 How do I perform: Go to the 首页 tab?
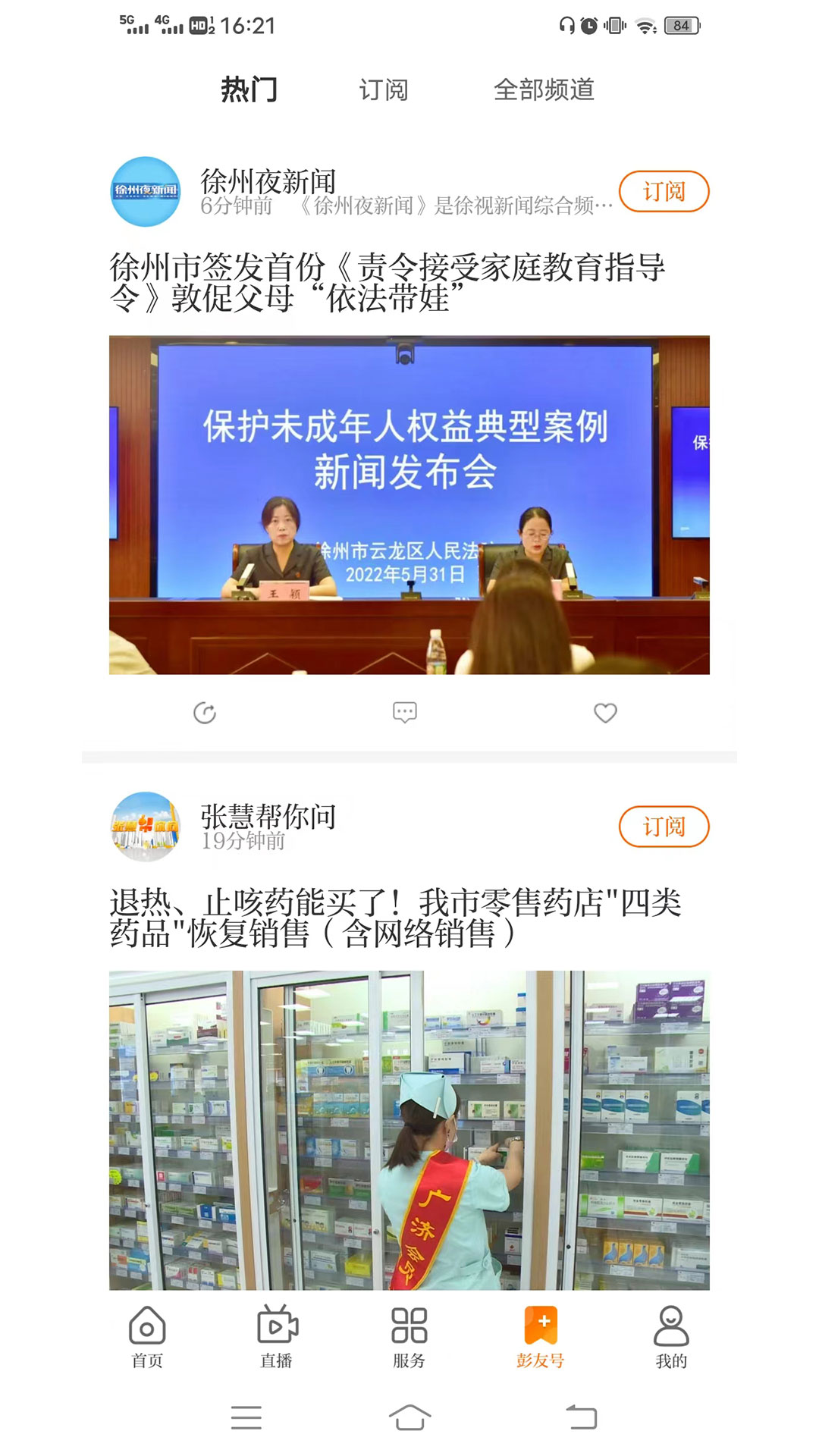pos(147,1336)
